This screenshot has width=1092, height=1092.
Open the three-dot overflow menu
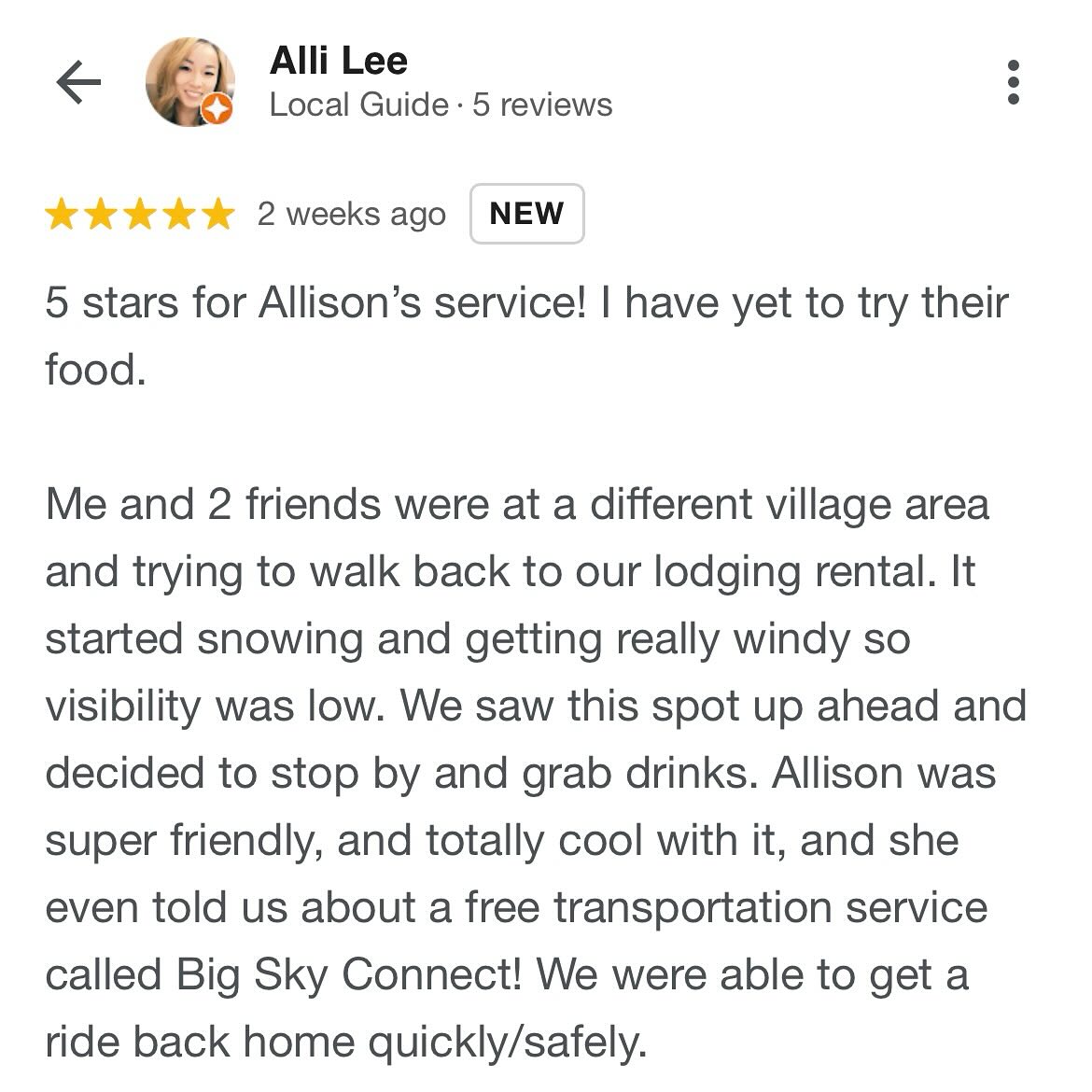click(x=1013, y=83)
